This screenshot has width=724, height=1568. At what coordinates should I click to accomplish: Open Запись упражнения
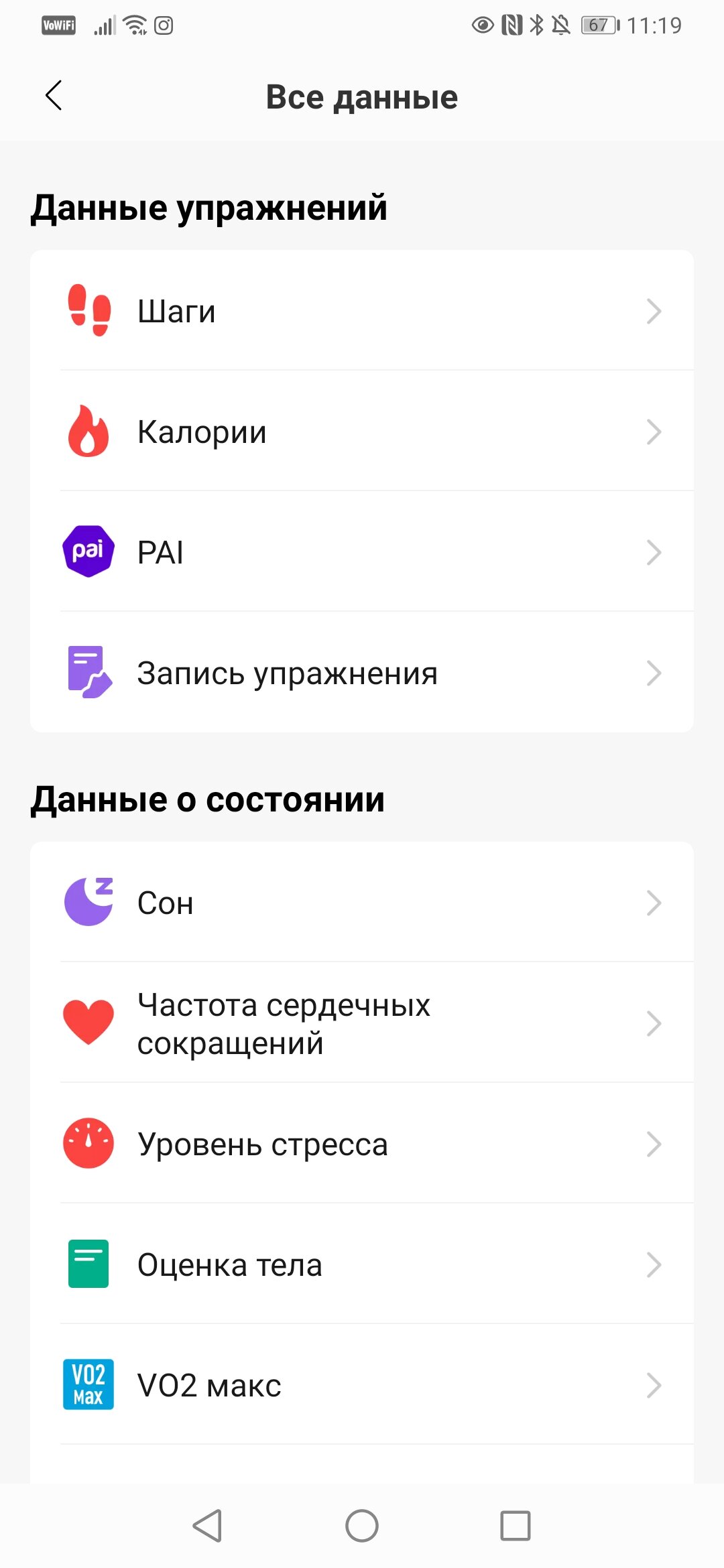(x=362, y=672)
